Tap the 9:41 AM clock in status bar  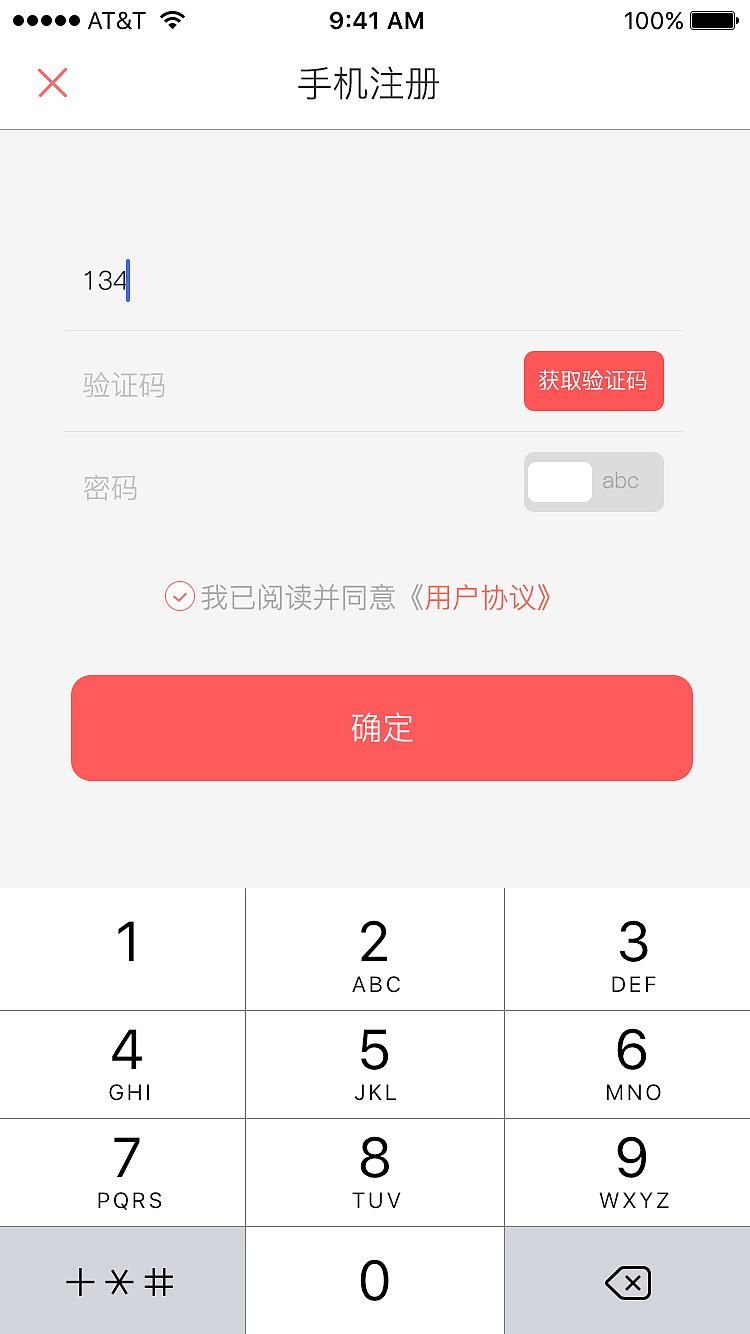click(376, 20)
